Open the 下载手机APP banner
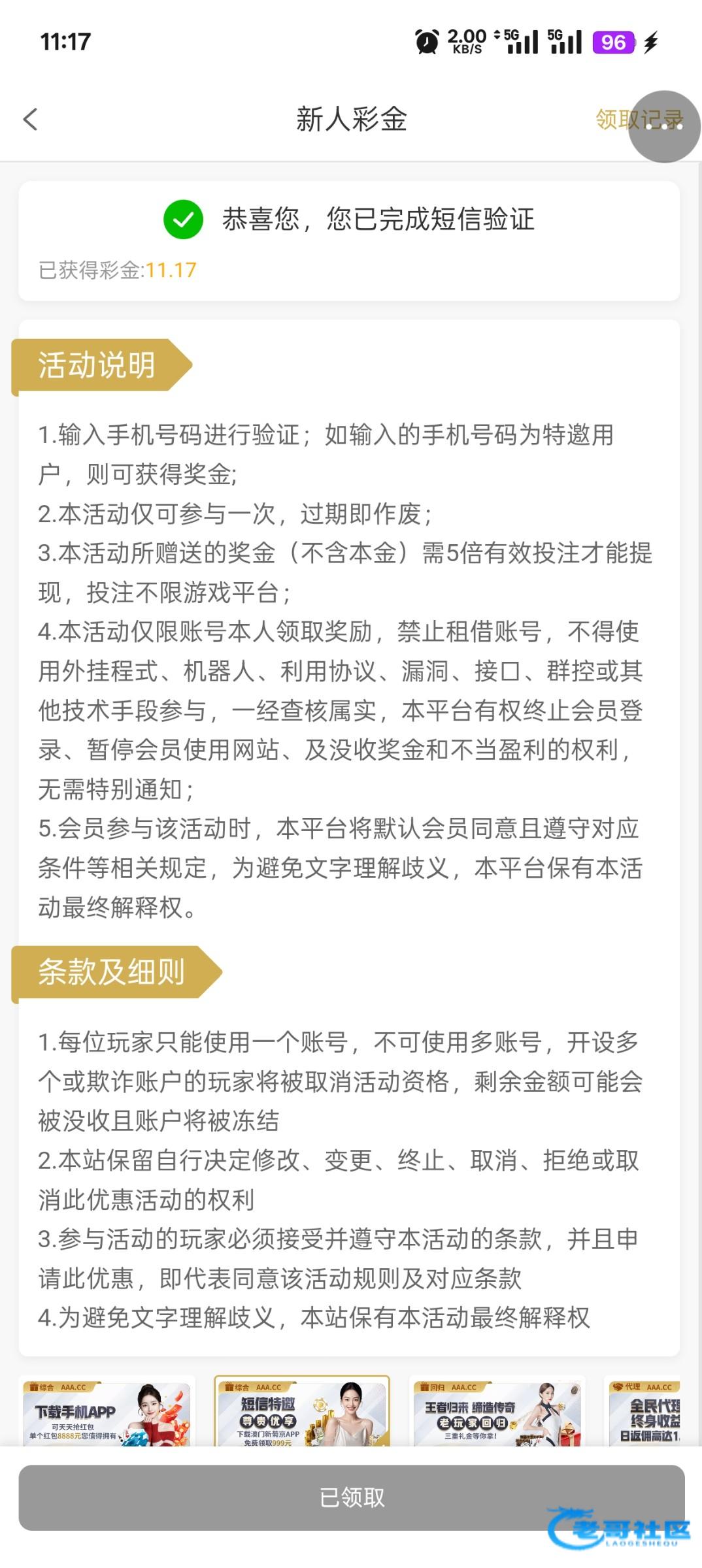 point(107,1413)
